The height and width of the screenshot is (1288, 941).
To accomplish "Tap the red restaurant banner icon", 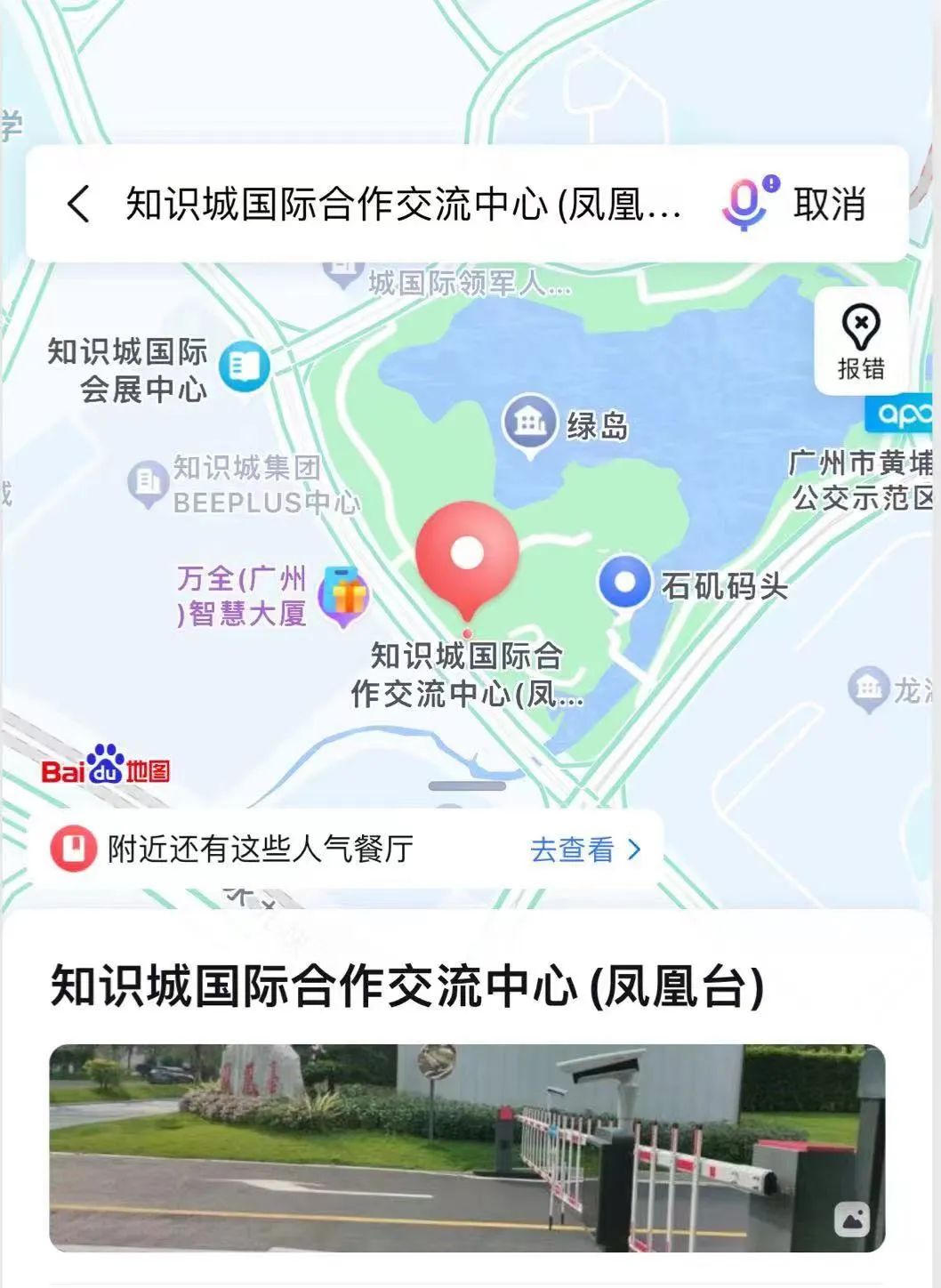I will point(75,849).
